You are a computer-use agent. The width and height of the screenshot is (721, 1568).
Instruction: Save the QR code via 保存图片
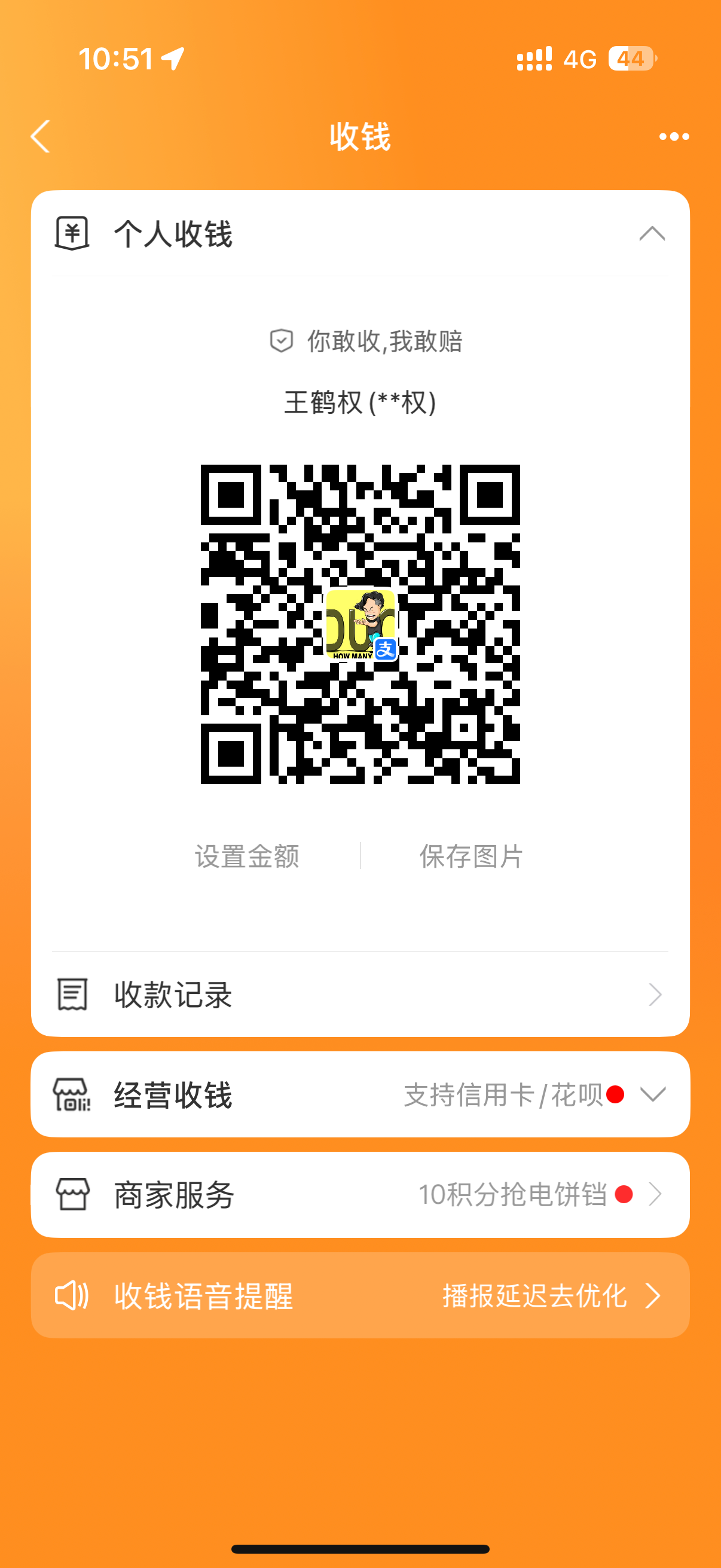471,856
